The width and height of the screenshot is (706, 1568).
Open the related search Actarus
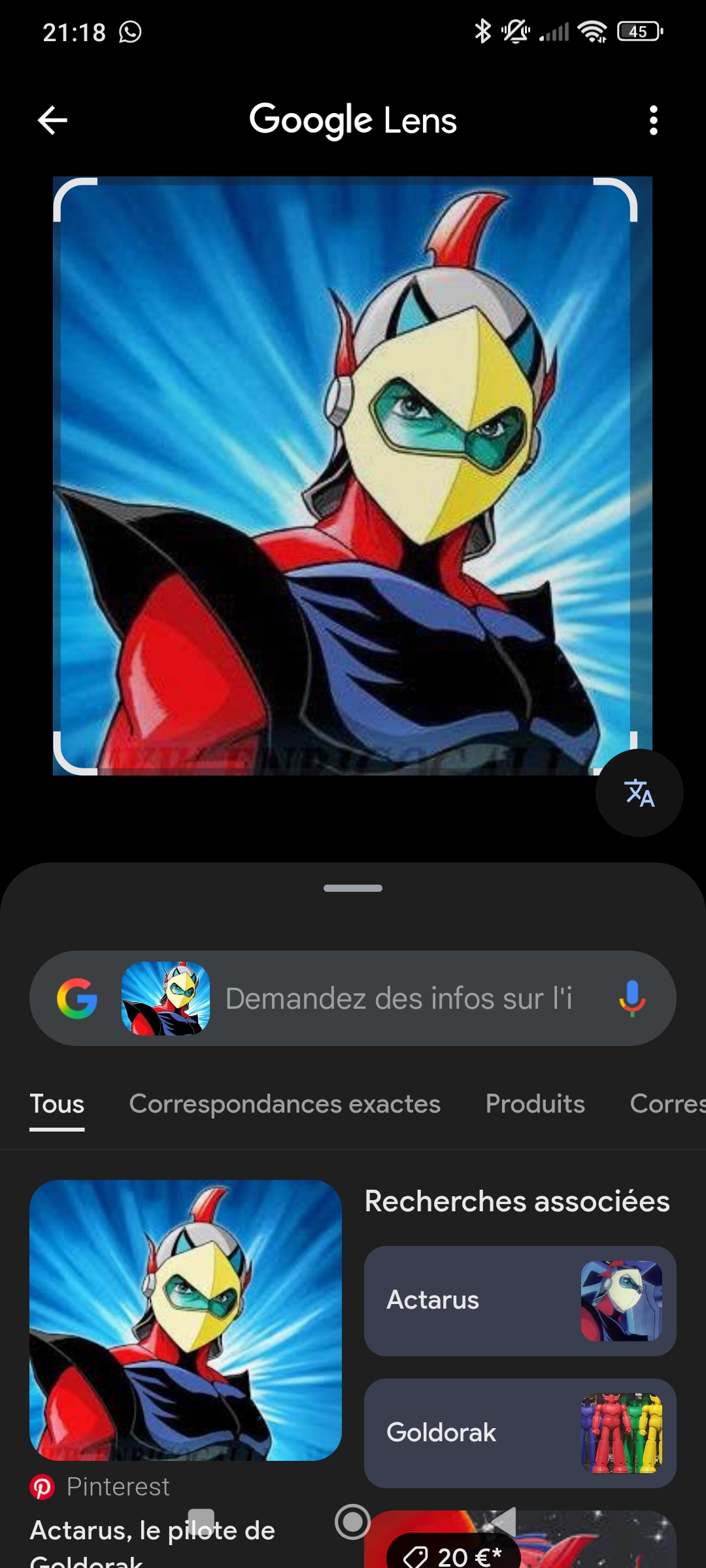[x=520, y=1301]
